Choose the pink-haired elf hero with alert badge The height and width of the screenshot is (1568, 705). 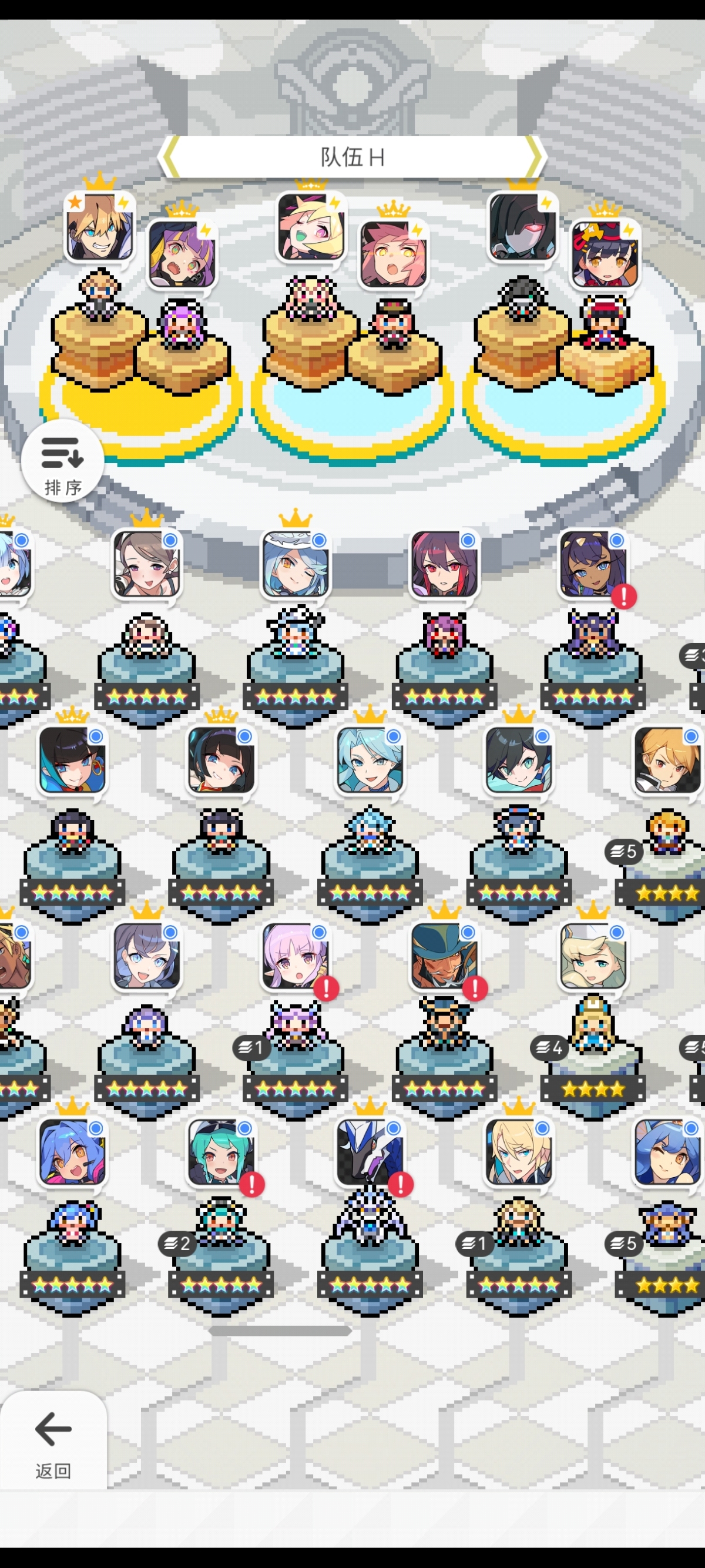[x=296, y=956]
